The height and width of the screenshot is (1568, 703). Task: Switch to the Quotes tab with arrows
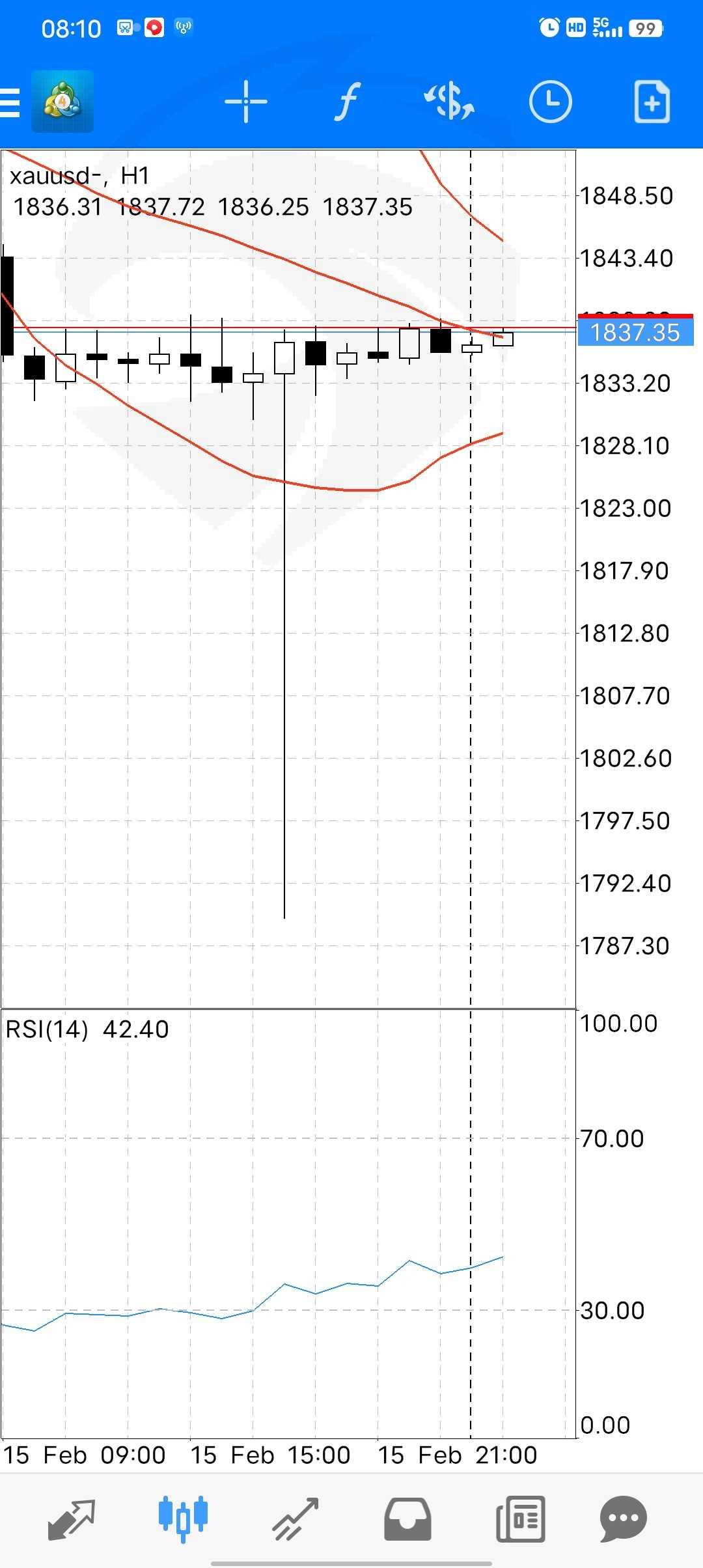pos(72,1519)
